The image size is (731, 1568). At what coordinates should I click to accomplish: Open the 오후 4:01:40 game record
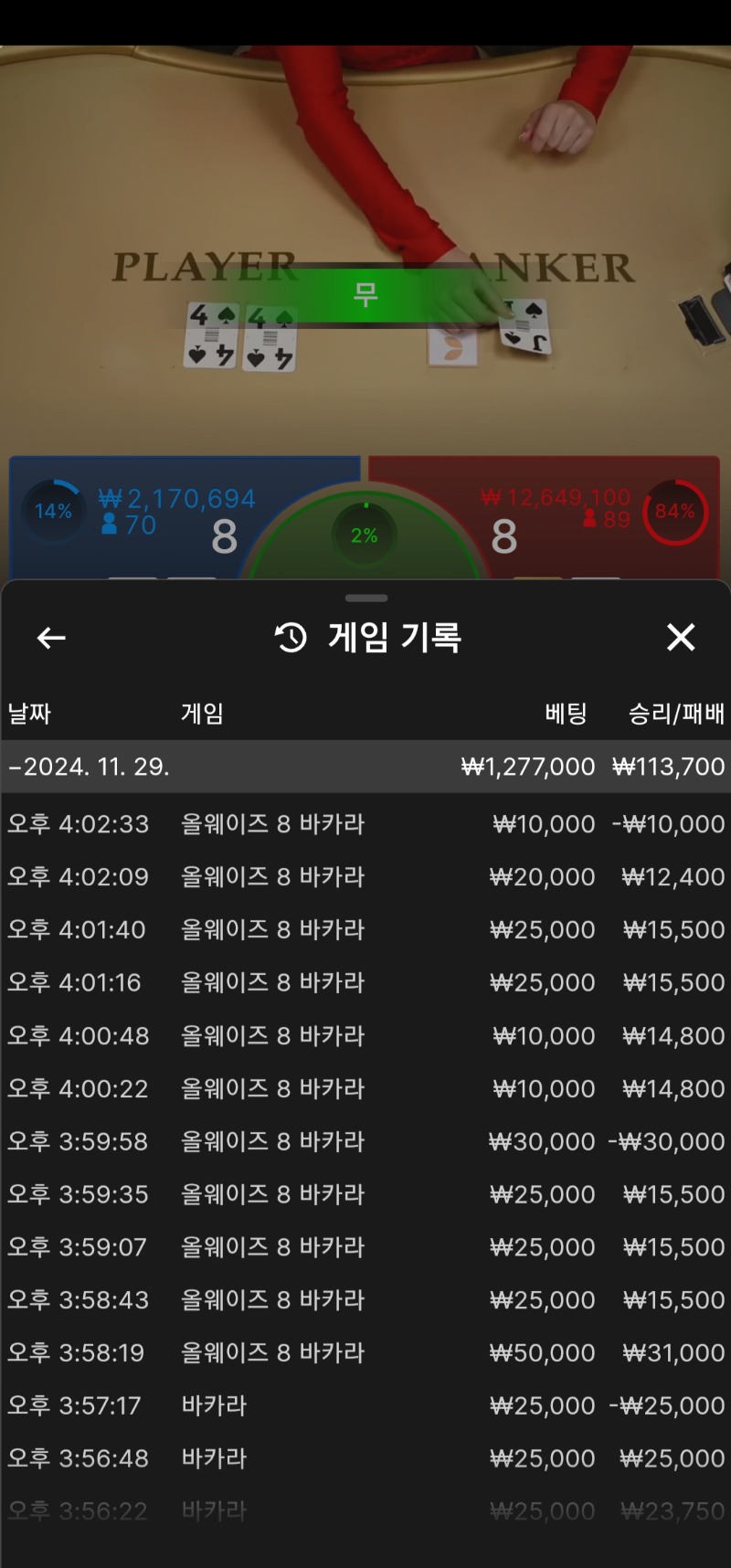[x=365, y=930]
